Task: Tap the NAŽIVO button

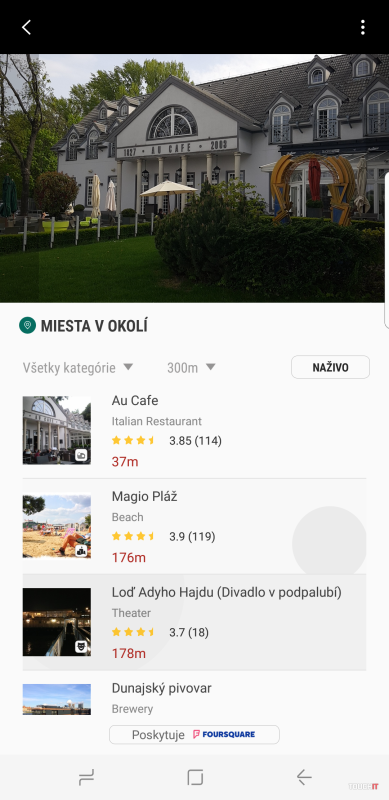Action: click(x=330, y=367)
